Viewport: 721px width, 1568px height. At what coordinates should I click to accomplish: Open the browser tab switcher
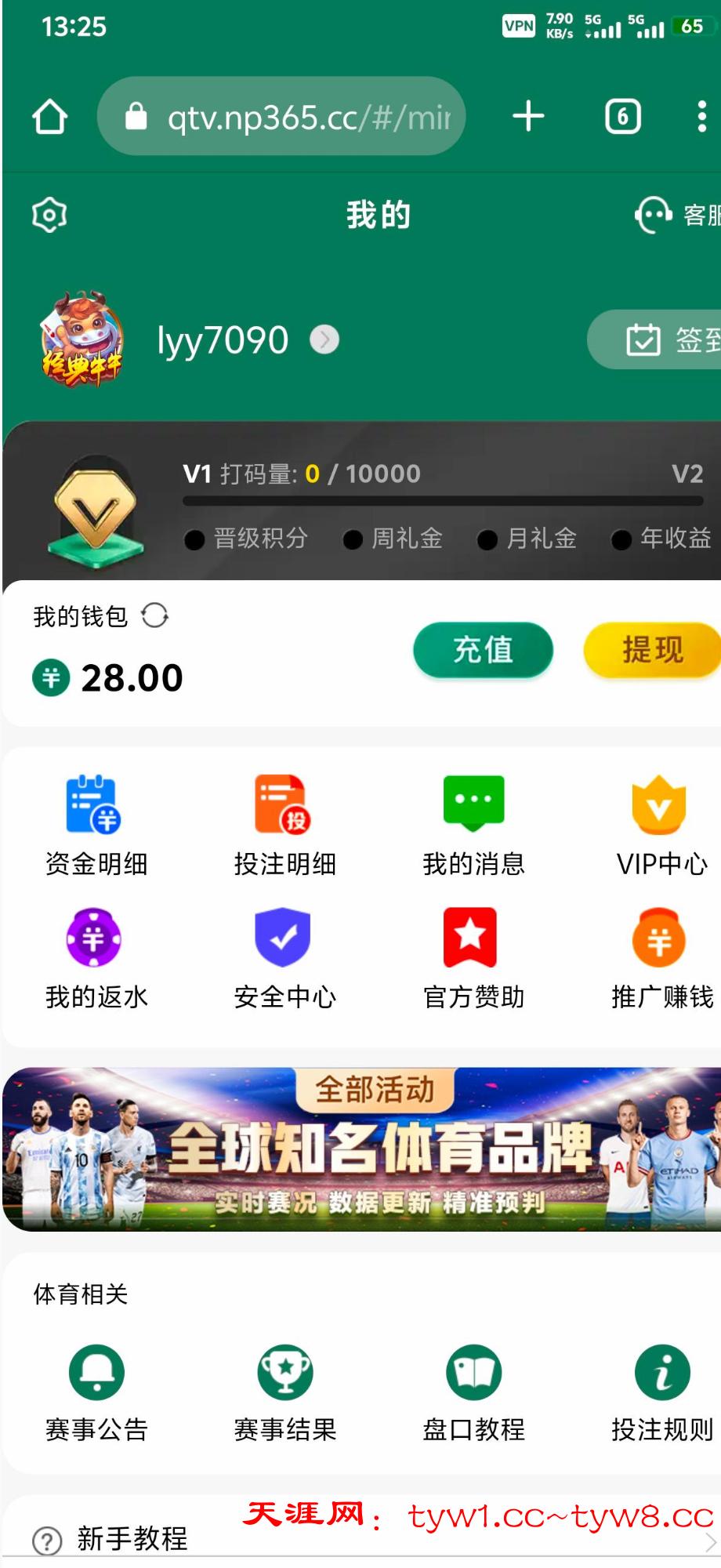coord(623,117)
